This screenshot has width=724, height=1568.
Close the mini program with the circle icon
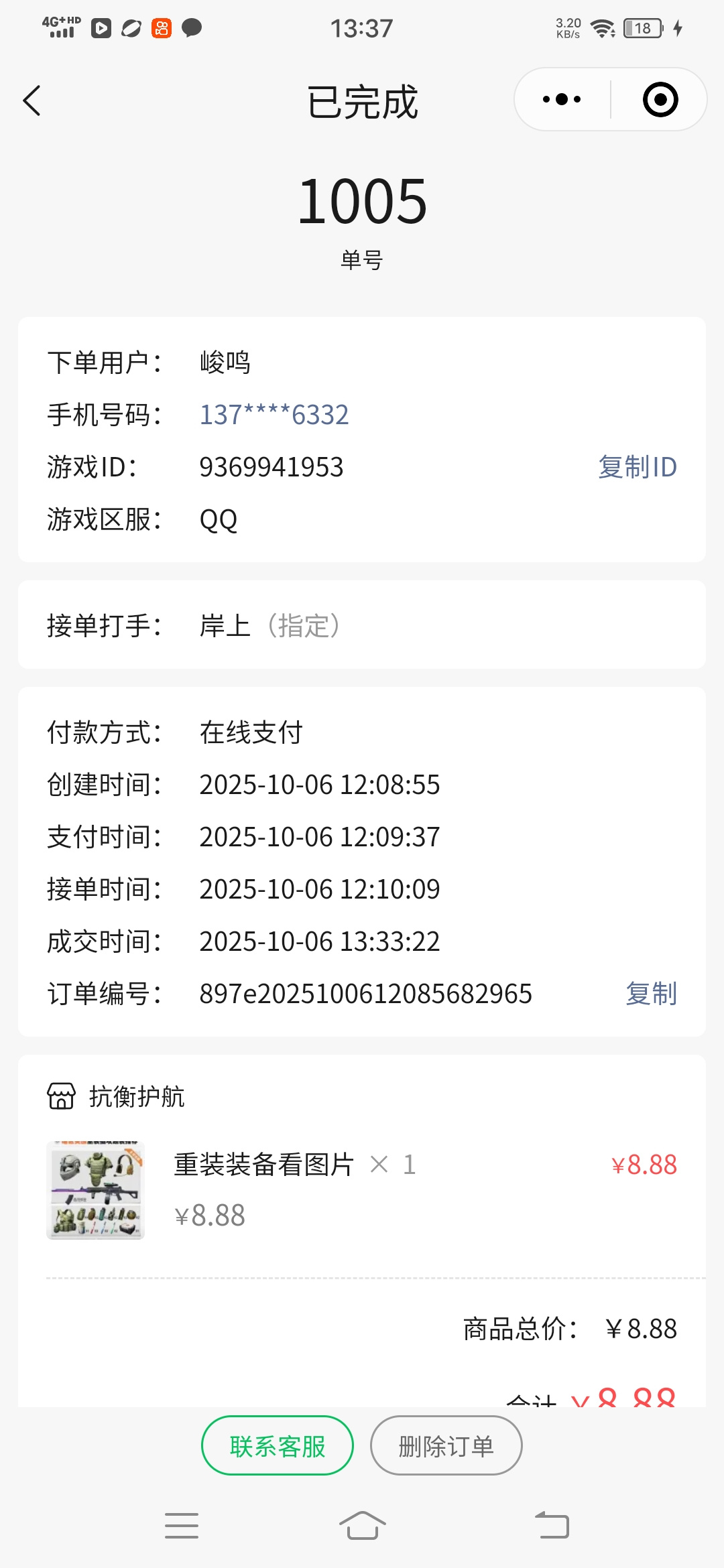tap(660, 99)
